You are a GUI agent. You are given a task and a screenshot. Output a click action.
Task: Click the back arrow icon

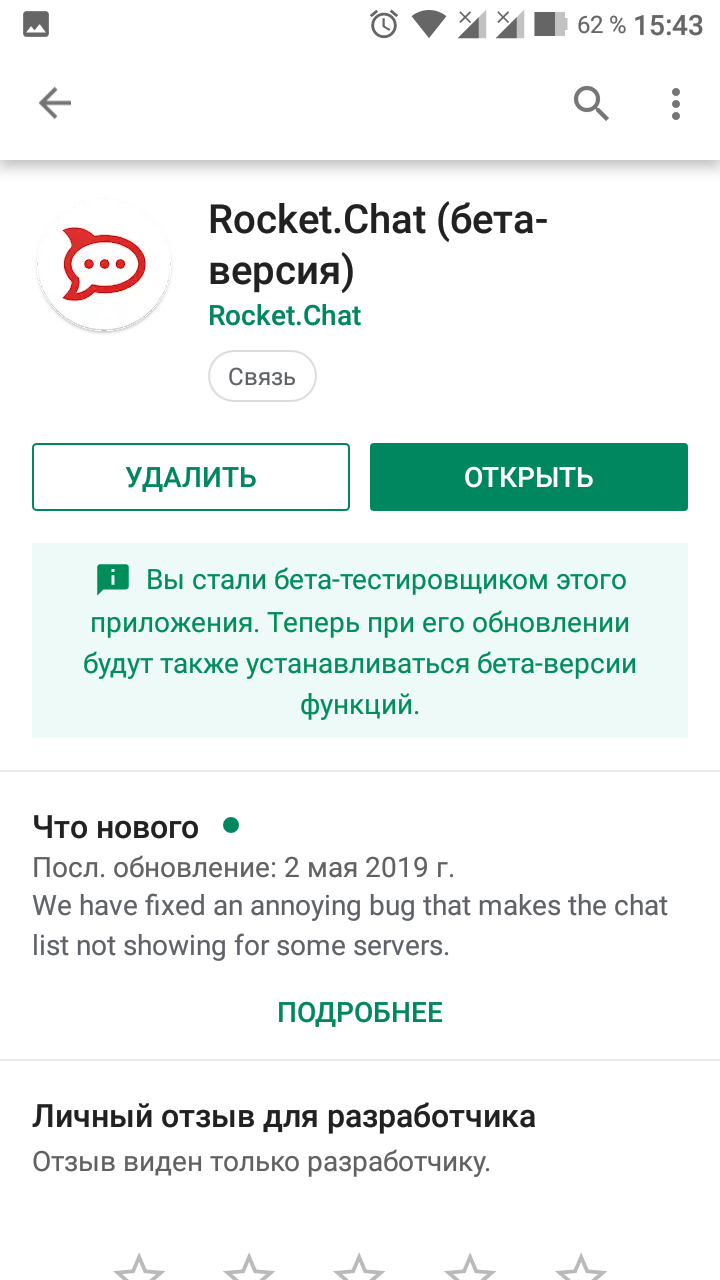(55, 103)
